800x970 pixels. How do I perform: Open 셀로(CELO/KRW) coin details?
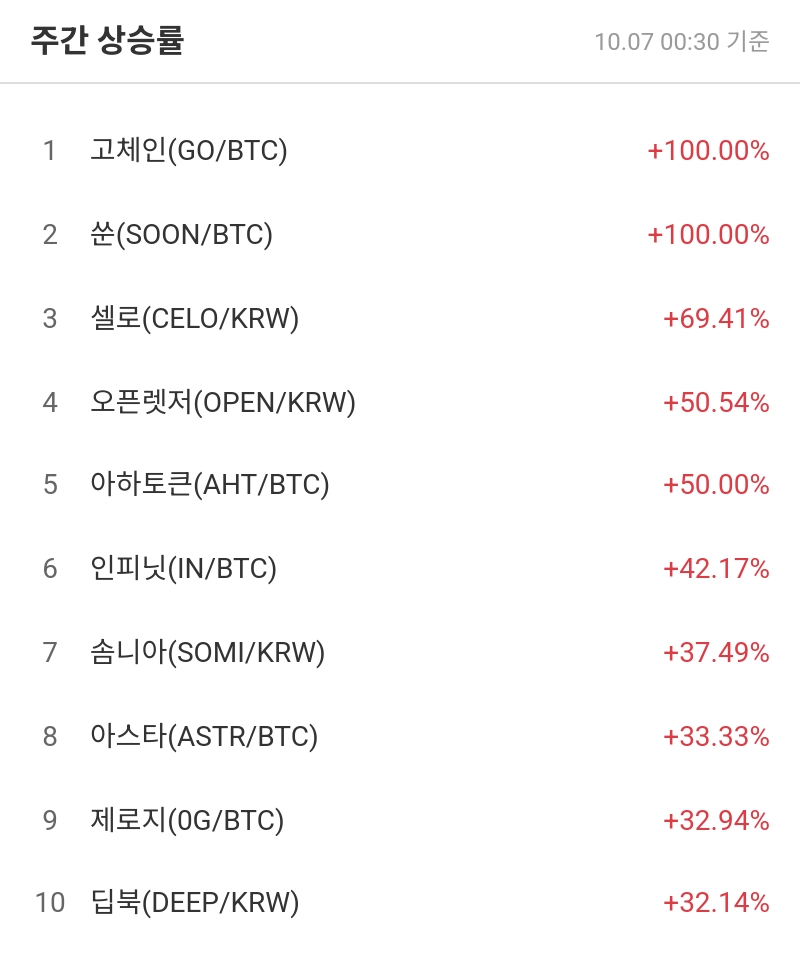click(x=194, y=319)
